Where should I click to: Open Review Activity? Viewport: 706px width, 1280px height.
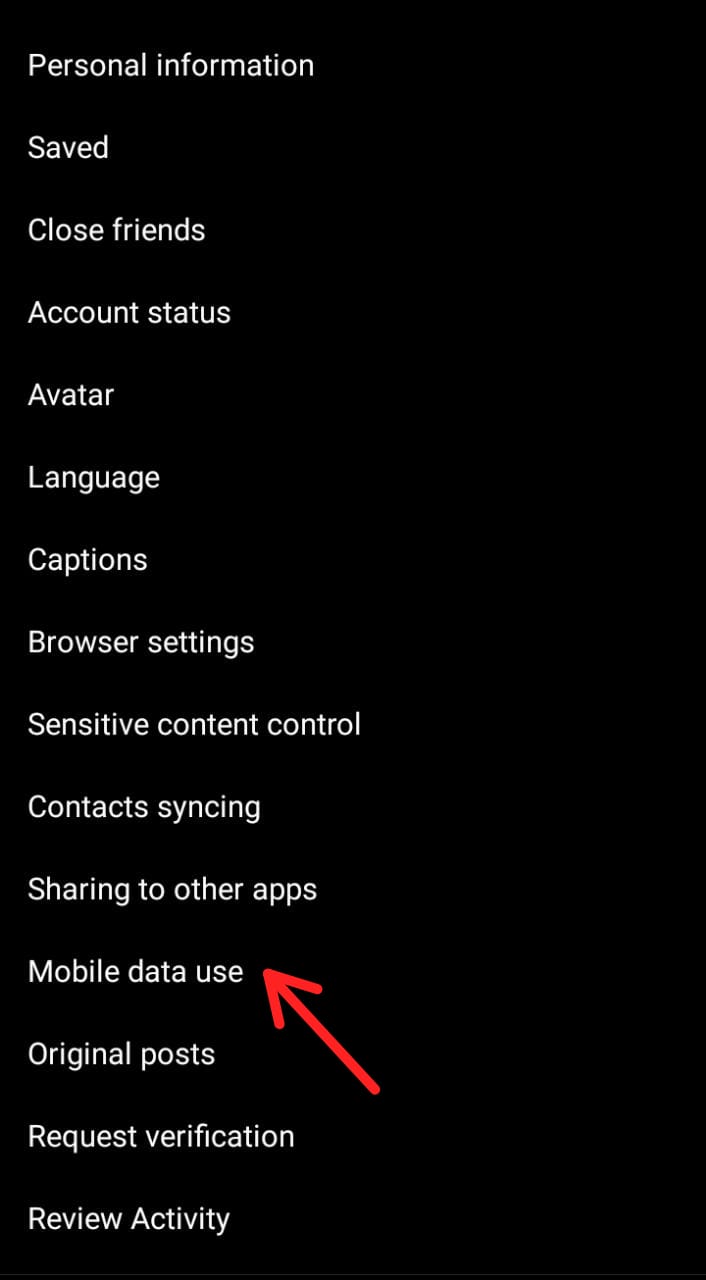click(129, 1219)
